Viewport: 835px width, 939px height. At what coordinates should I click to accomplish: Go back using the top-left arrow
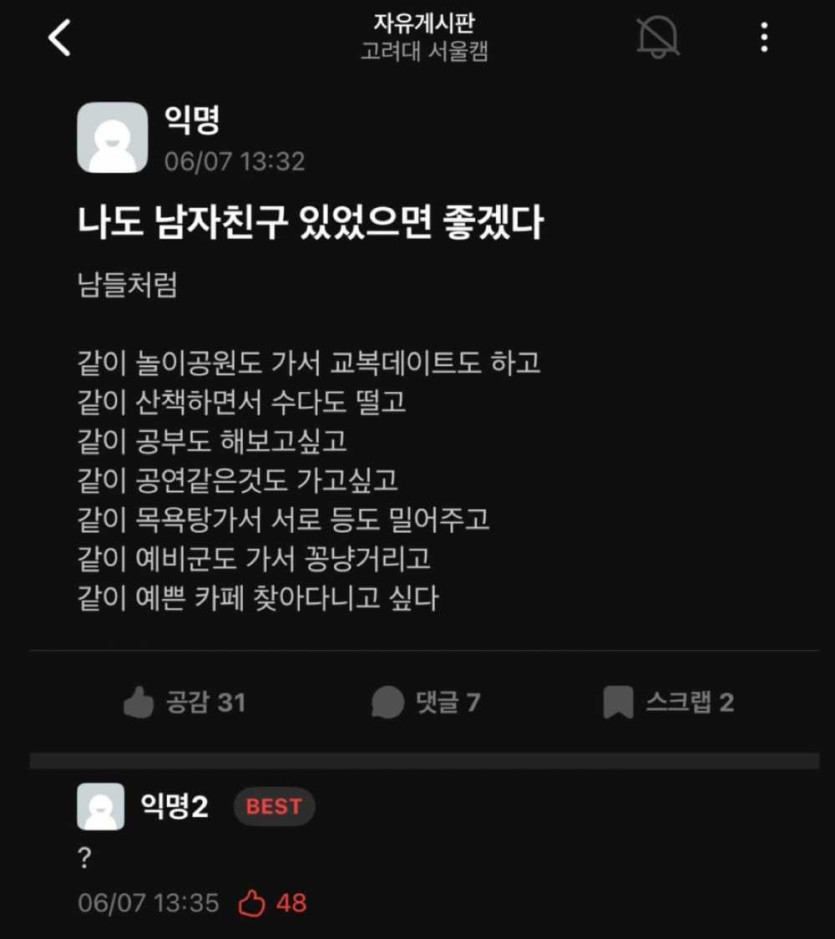[60, 38]
